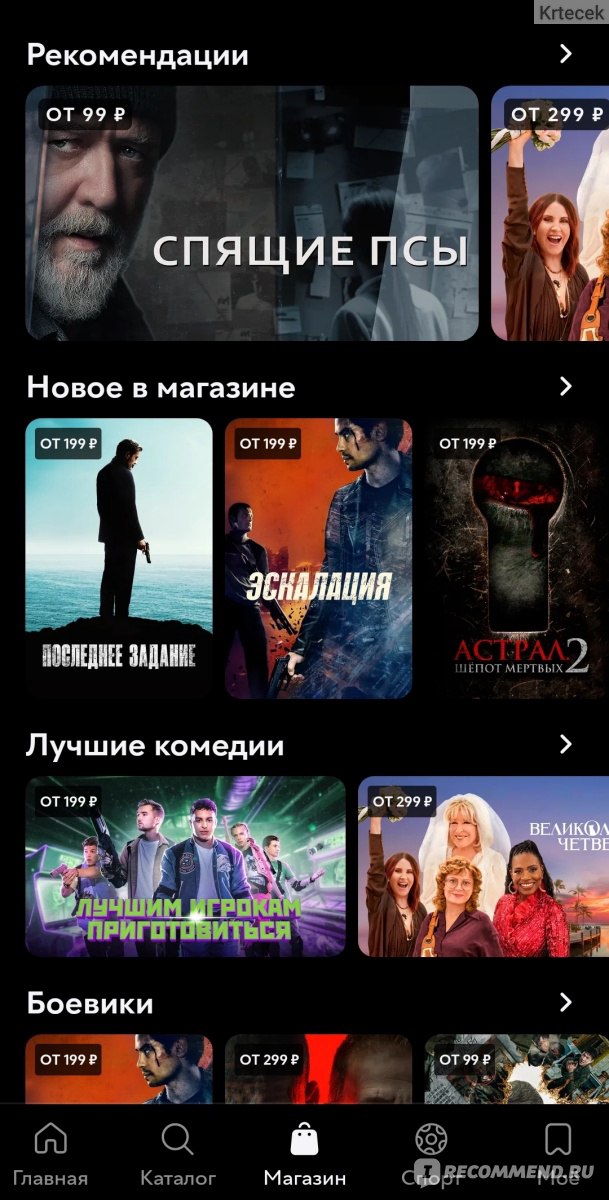Viewport: 609px width, 1200px height.
Task: Expand the Рекомендации section arrow
Action: click(x=566, y=54)
